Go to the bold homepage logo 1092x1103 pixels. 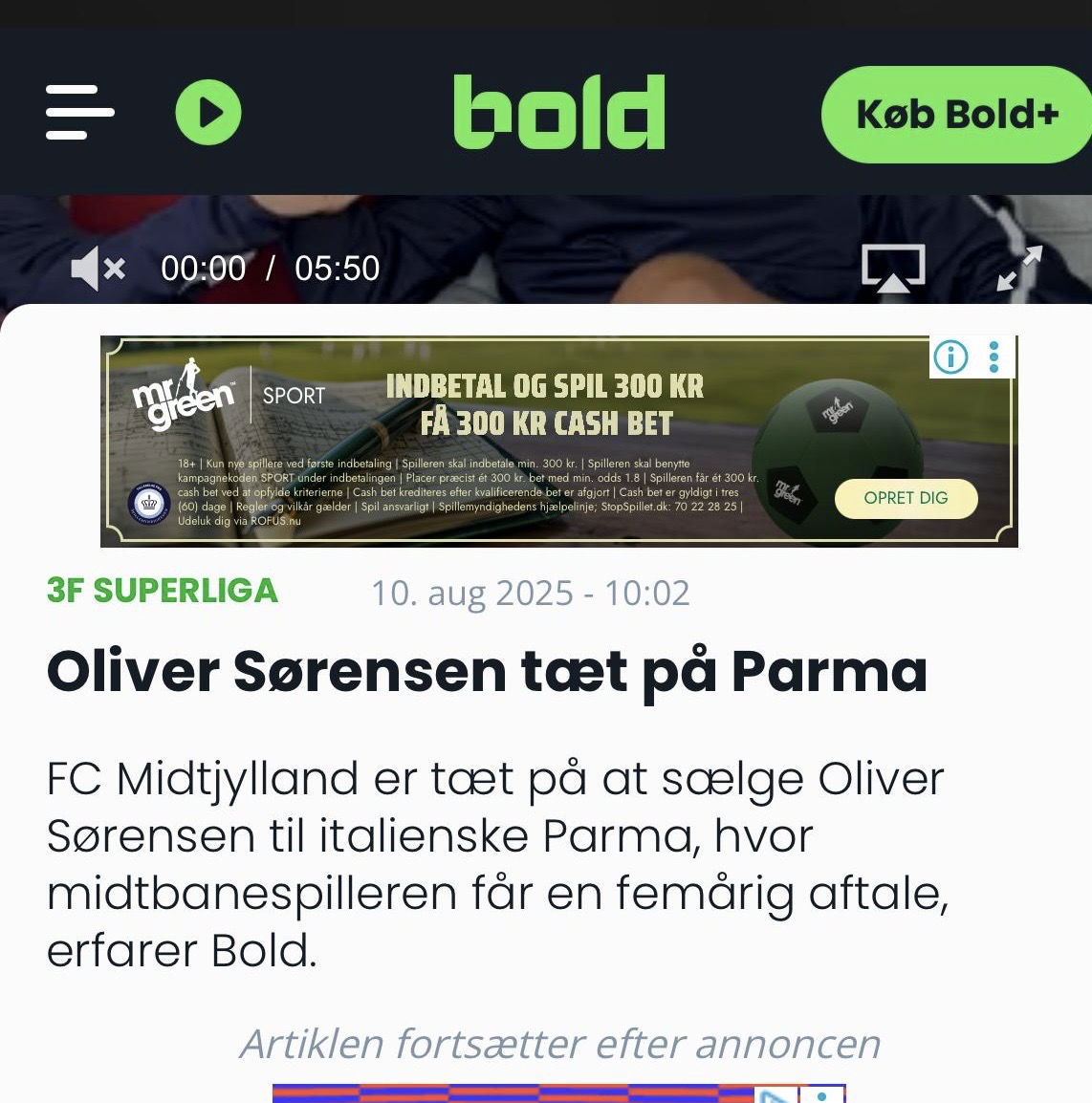(x=558, y=113)
